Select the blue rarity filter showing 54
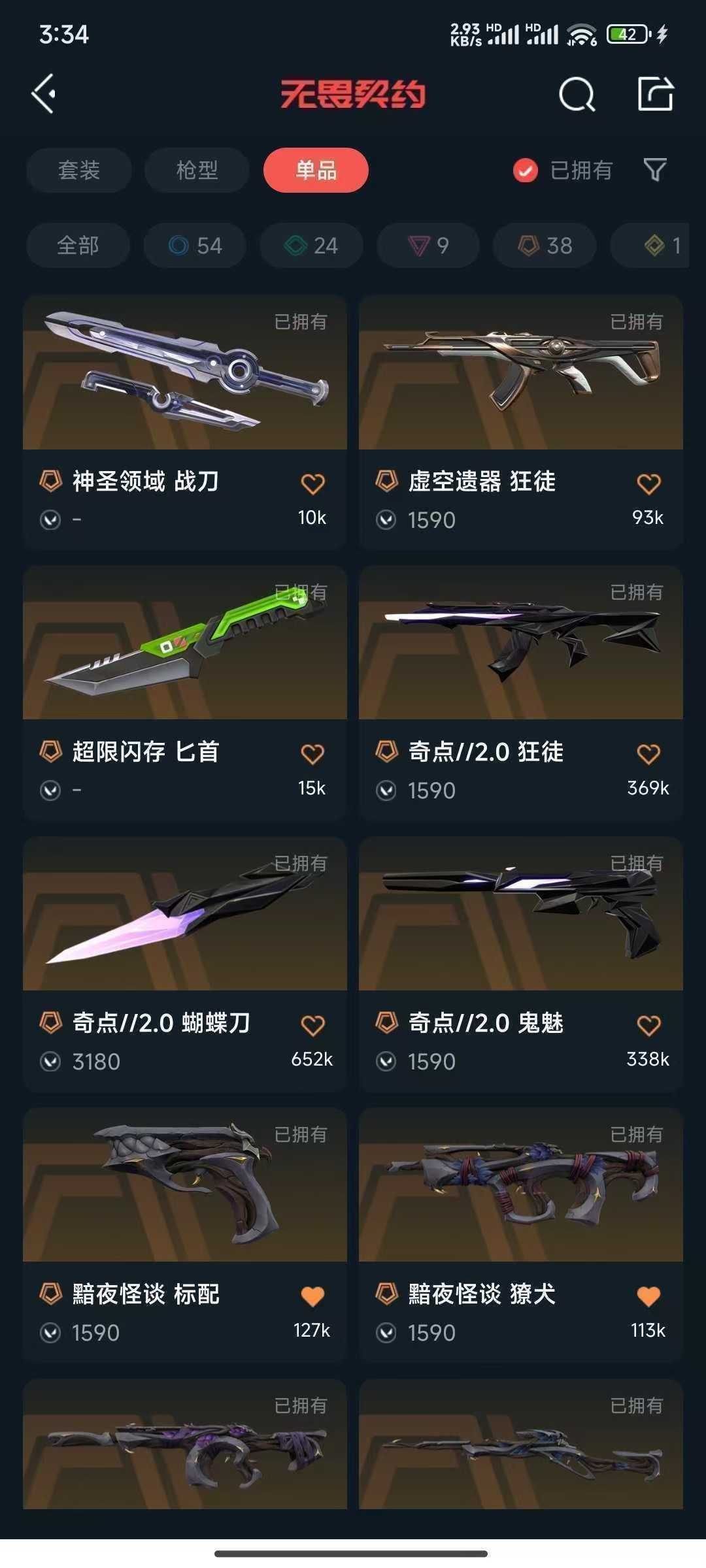The height and width of the screenshot is (1568, 706). 194,246
